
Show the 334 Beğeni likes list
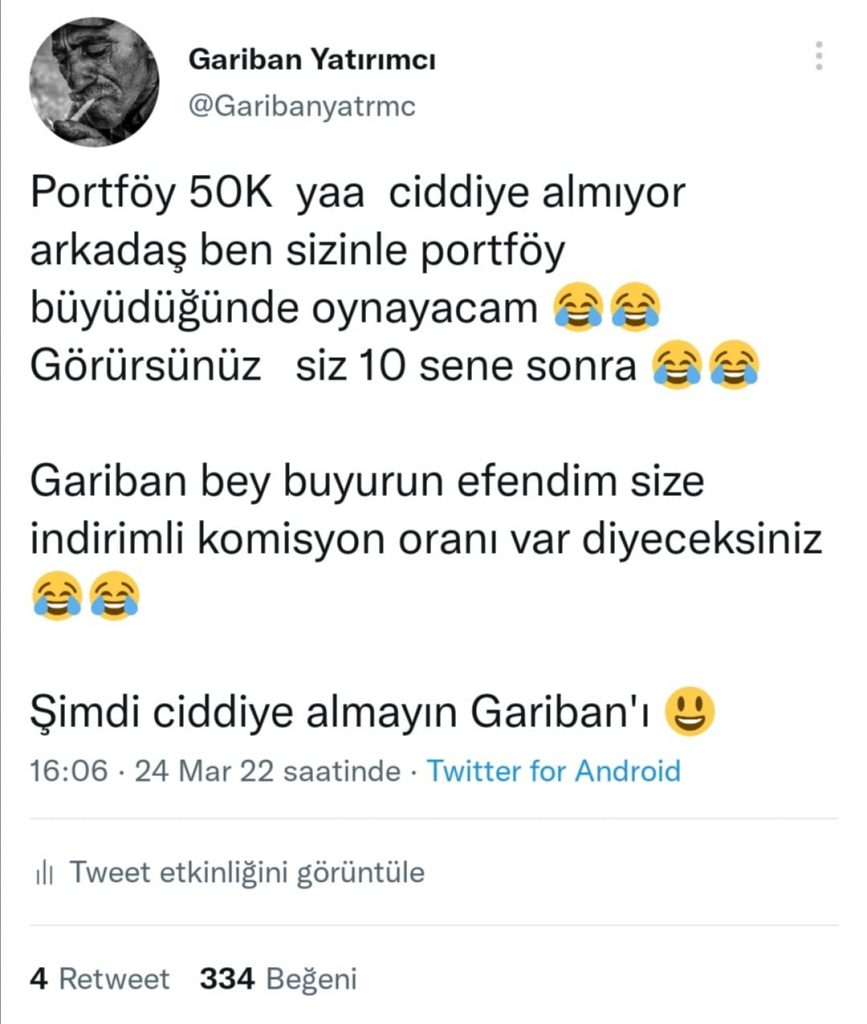point(278,979)
